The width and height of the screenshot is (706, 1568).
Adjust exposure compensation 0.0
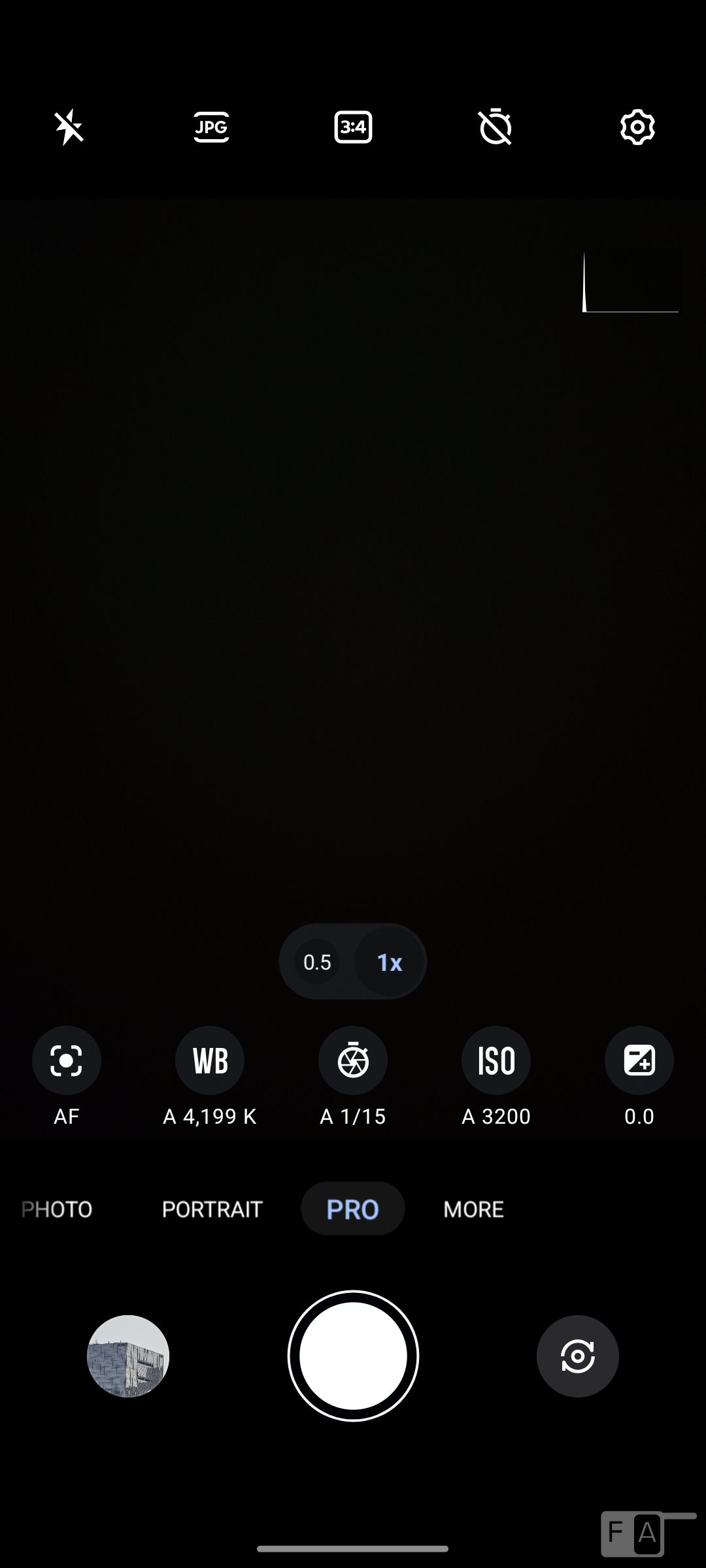(x=639, y=1060)
